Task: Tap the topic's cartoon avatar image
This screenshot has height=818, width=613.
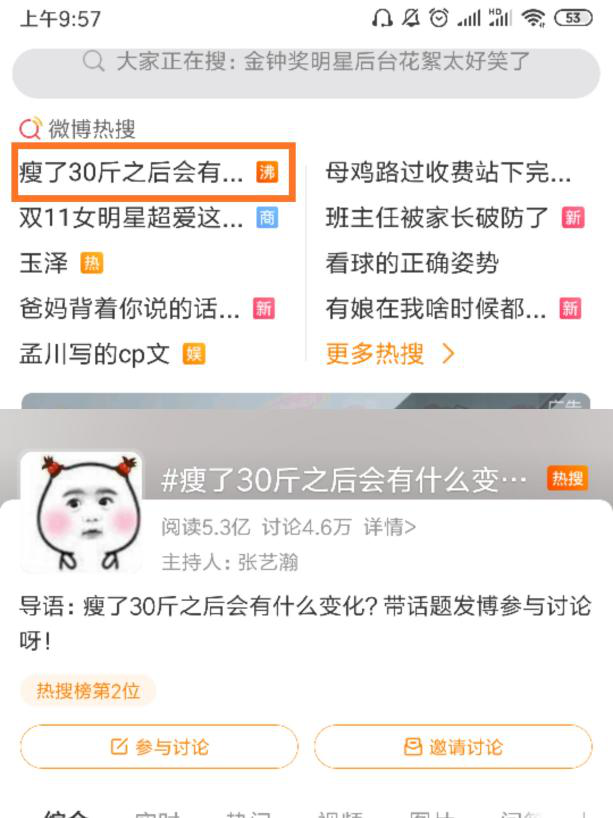Action: 80,513
